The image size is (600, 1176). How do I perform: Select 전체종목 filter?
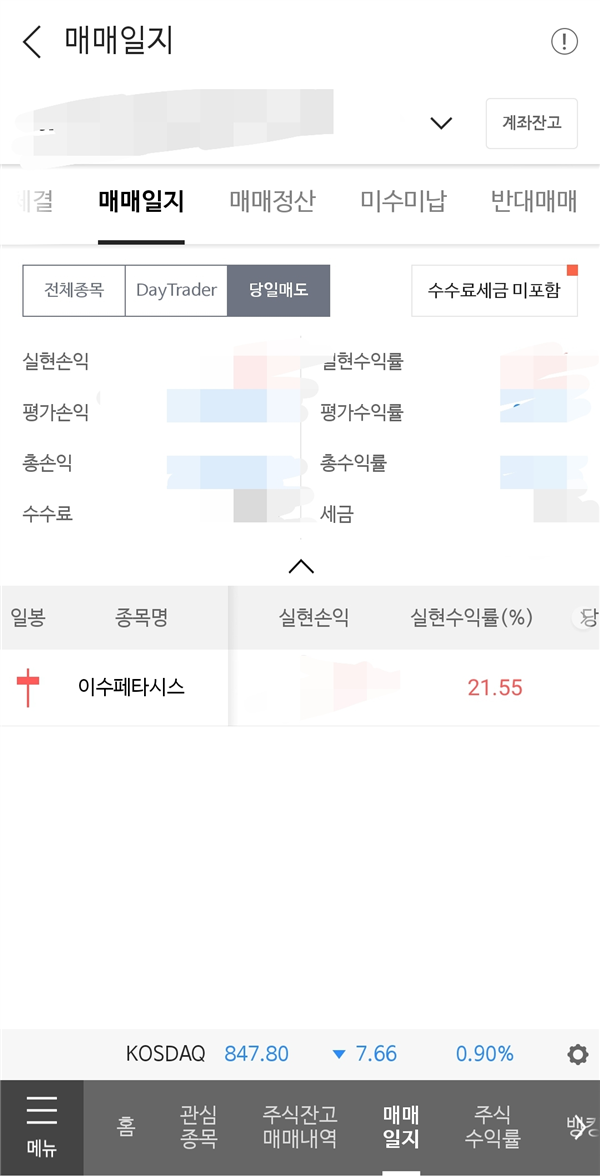(x=74, y=290)
